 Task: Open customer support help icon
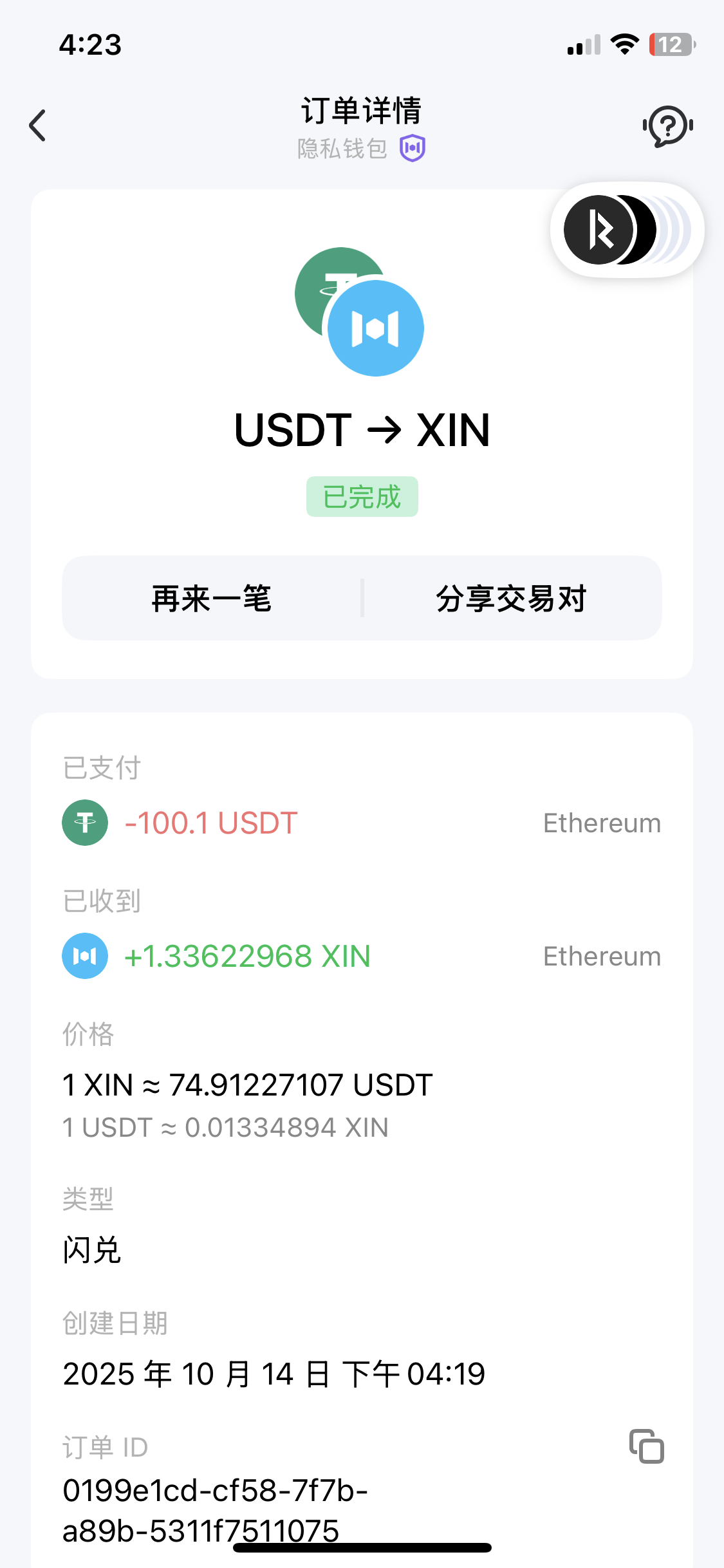pyautogui.click(x=667, y=126)
